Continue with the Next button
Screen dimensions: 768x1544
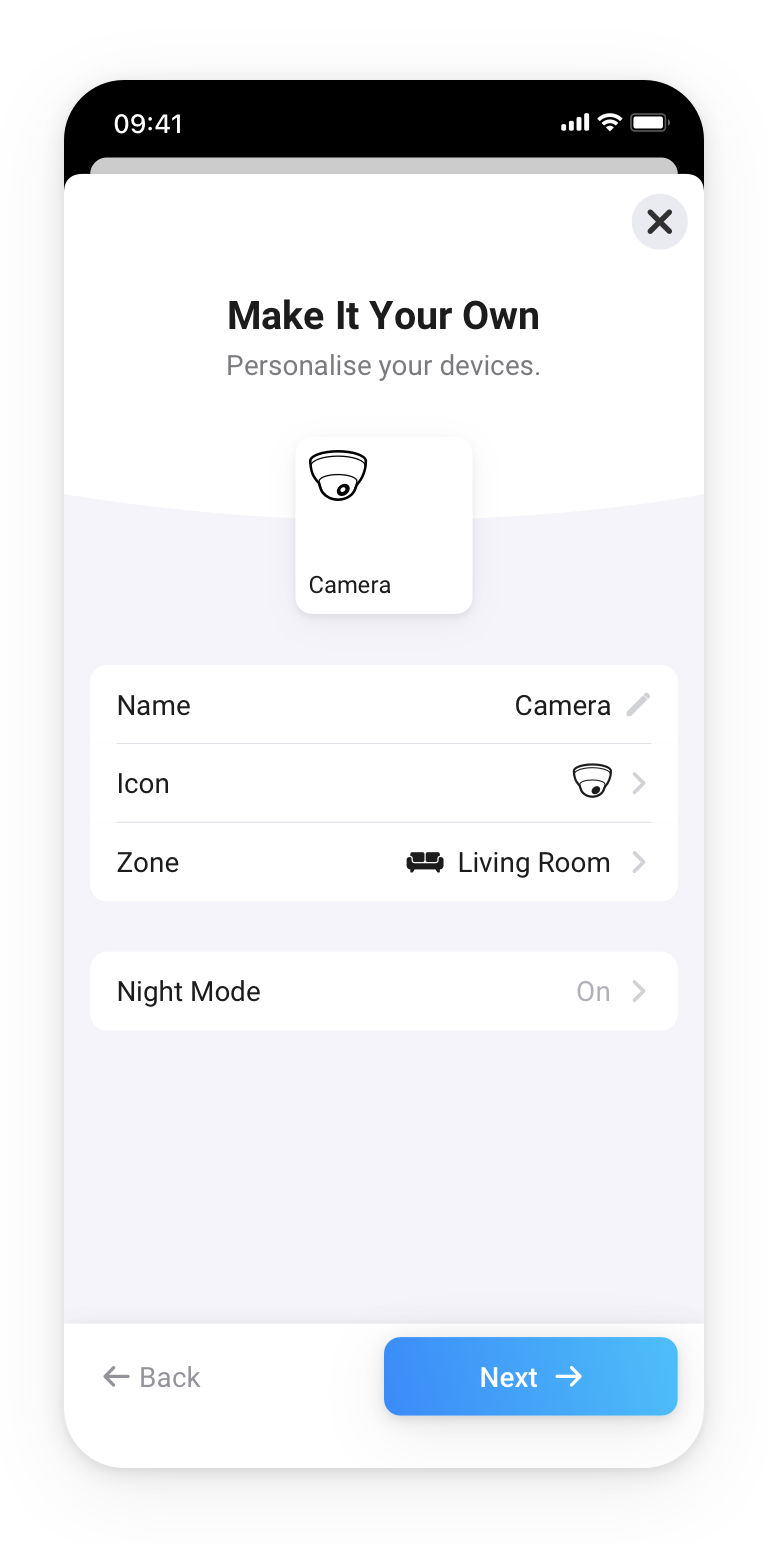(x=530, y=1377)
